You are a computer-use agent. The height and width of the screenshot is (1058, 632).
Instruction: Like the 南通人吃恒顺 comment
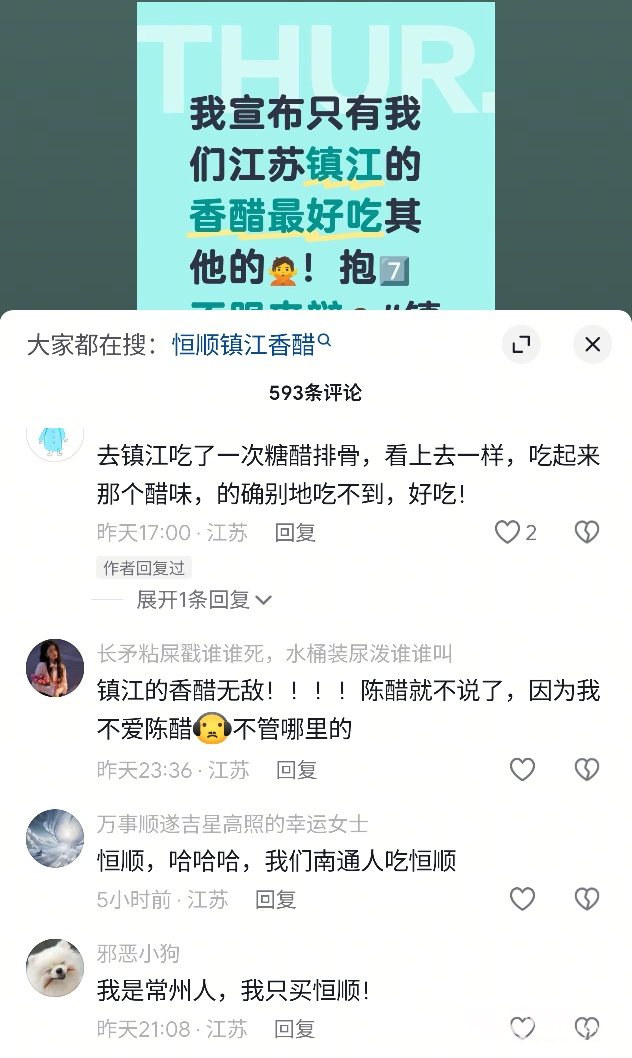(522, 899)
